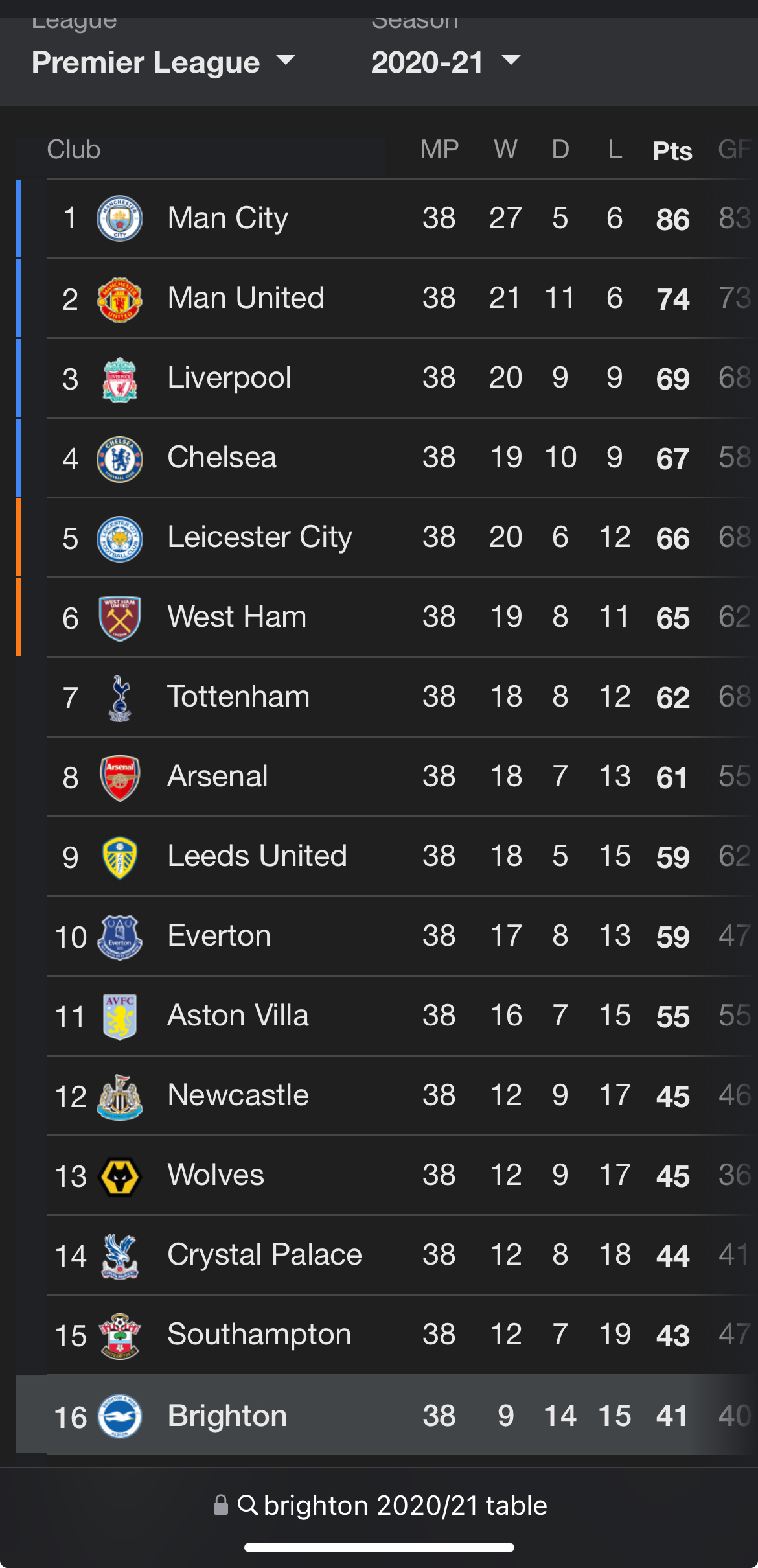Open Leicester City from the standings
This screenshot has height=1568, width=758.
point(387,537)
